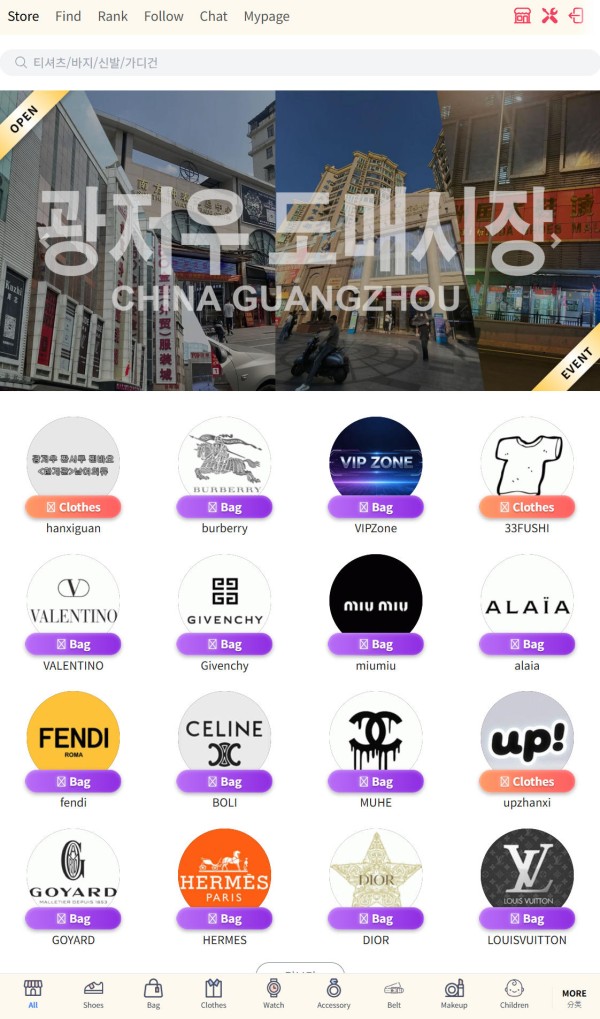Image resolution: width=600 pixels, height=1019 pixels.
Task: Open the Chat tab
Action: click(213, 16)
